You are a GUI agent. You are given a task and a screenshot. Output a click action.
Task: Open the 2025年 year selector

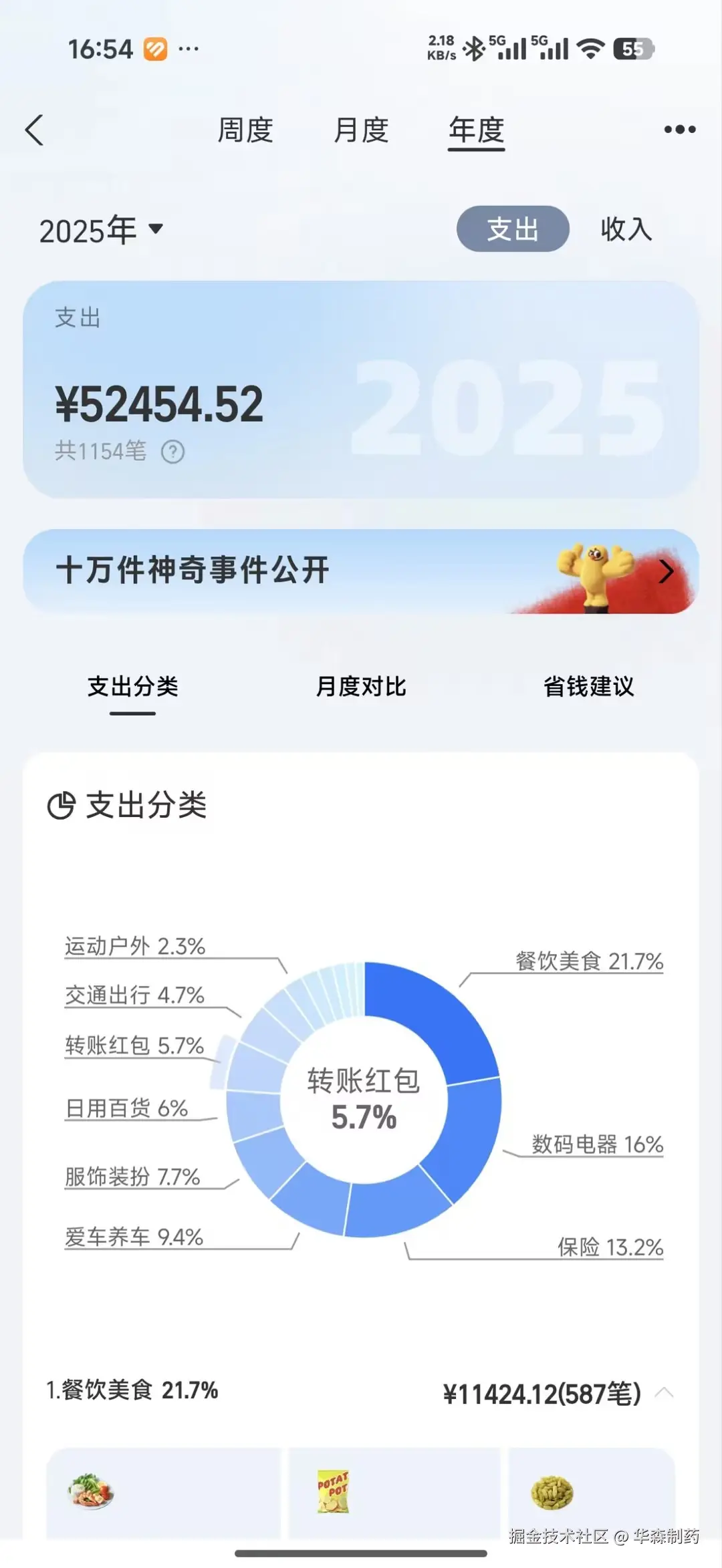pyautogui.click(x=100, y=229)
